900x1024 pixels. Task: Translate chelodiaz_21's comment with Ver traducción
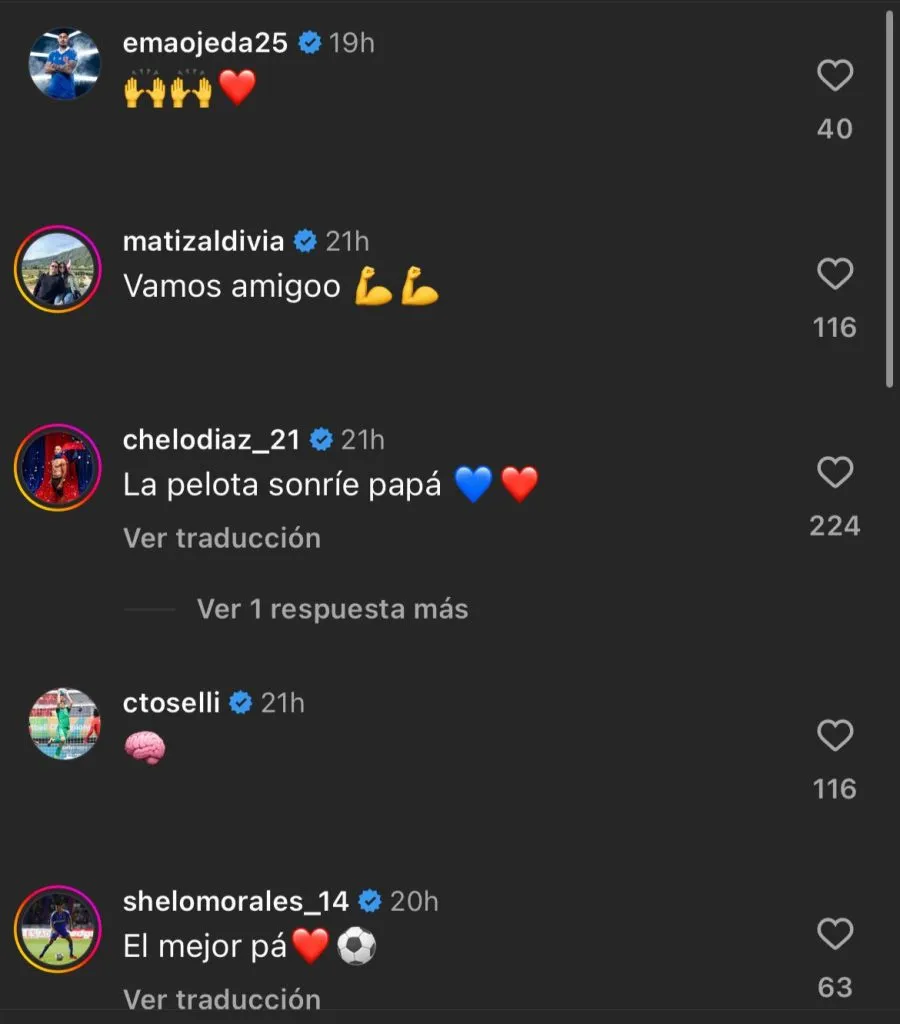pos(222,538)
